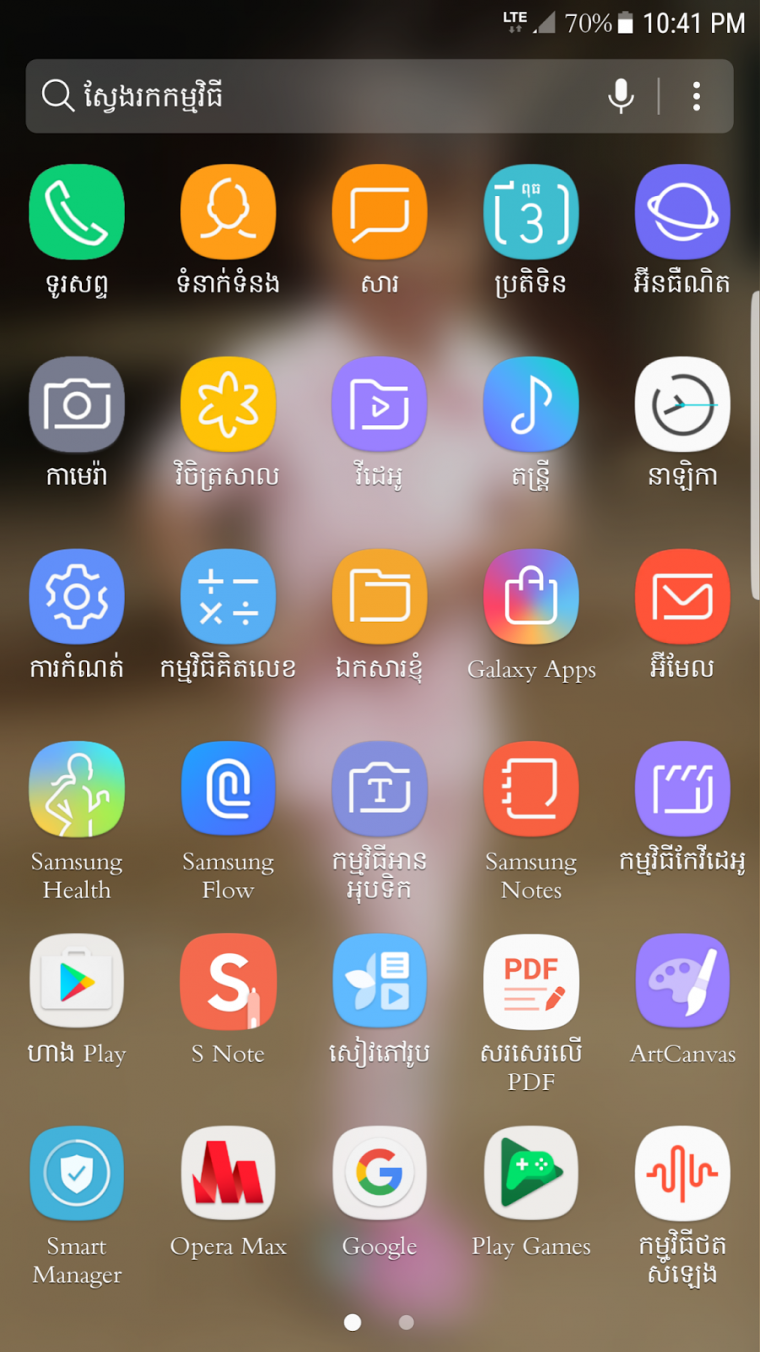The height and width of the screenshot is (1352, 760).
Task: Open the Calendar app
Action: click(531, 212)
